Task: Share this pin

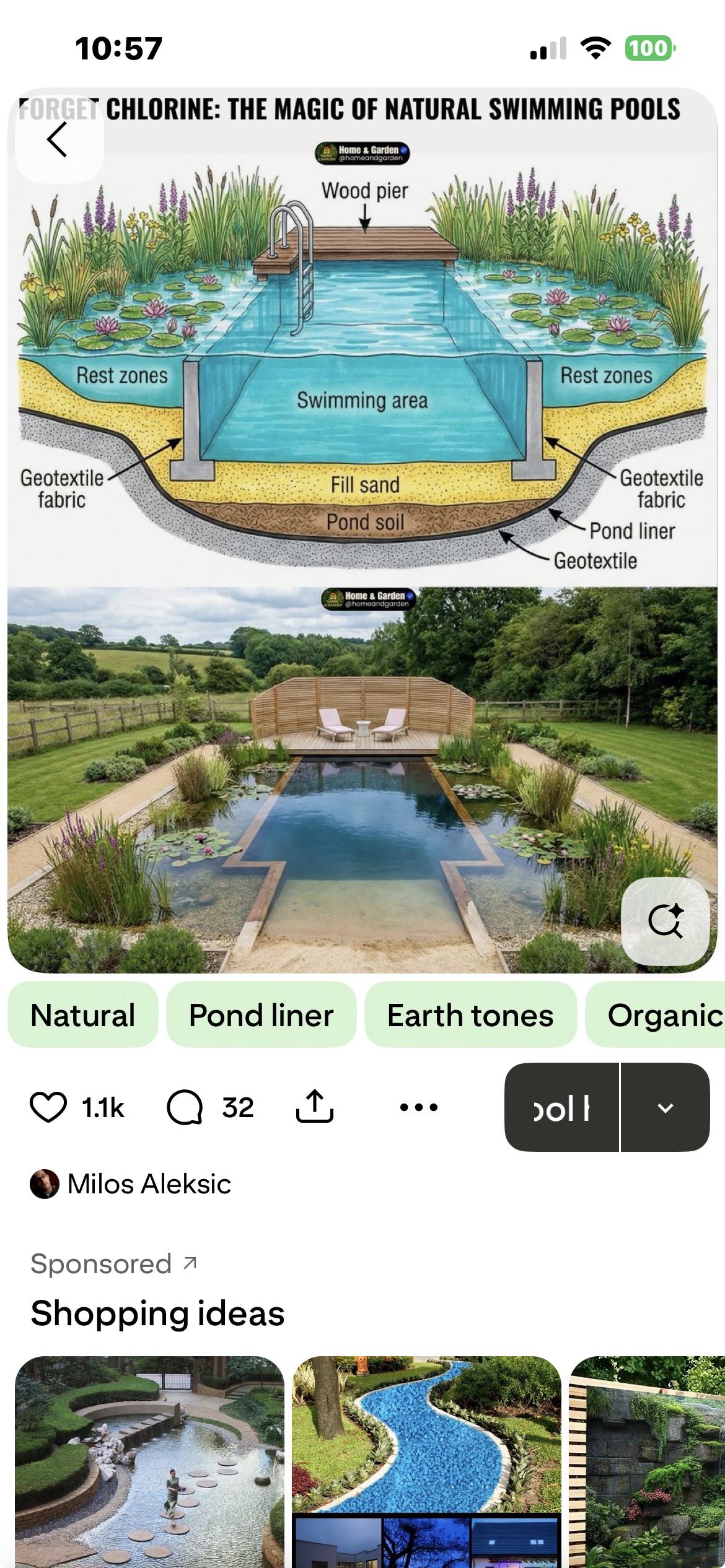Action: coord(315,1107)
